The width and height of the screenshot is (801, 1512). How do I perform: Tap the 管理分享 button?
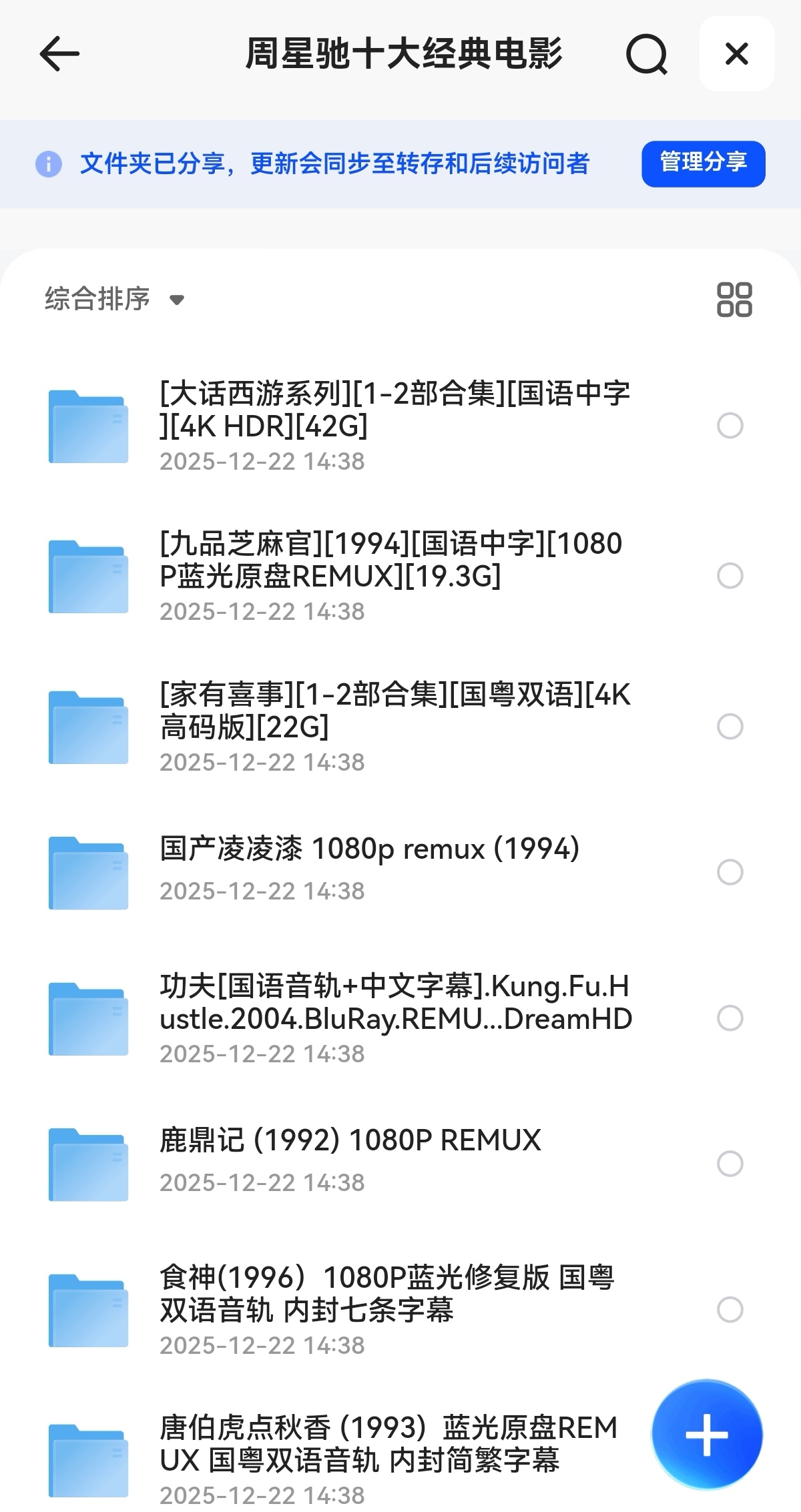click(703, 163)
